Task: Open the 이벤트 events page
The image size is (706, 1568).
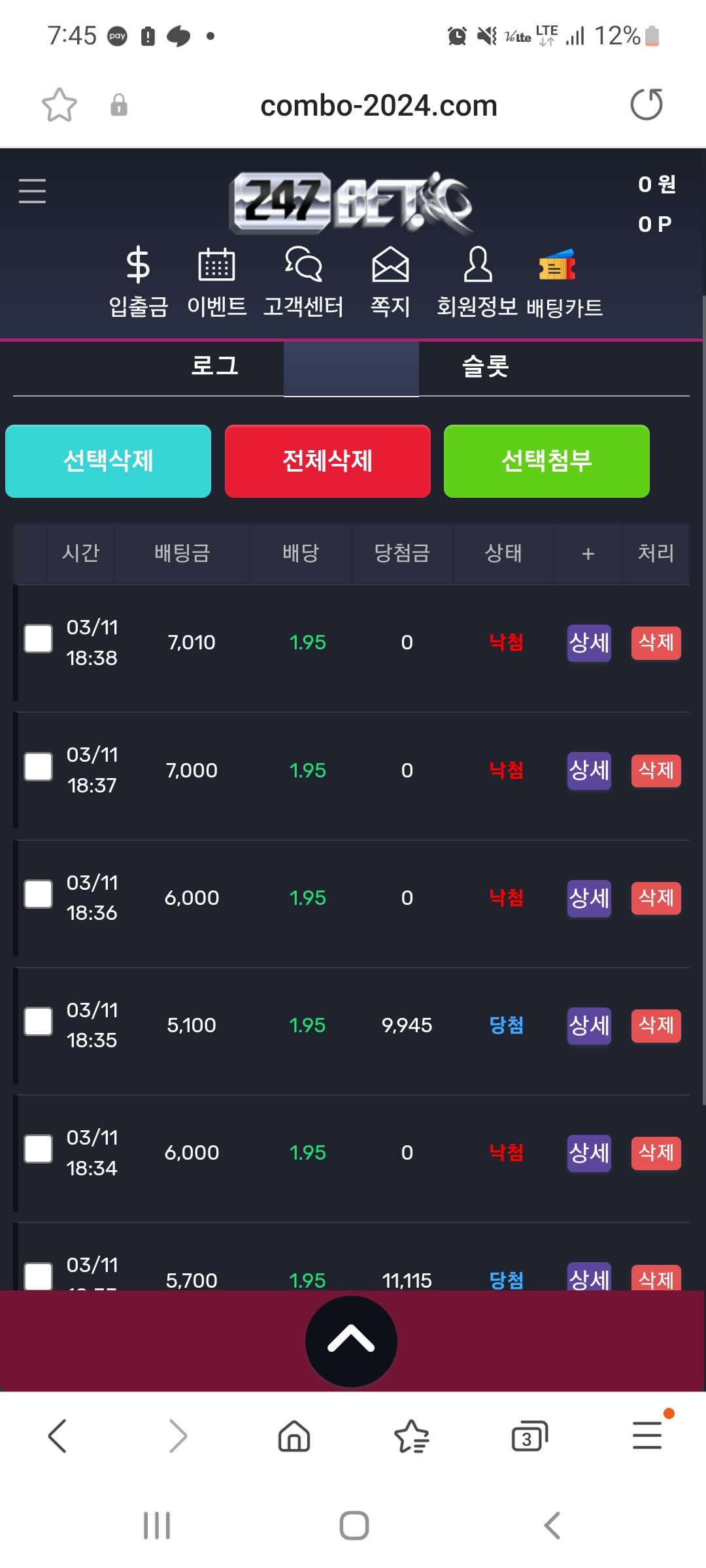Action: pos(216,282)
